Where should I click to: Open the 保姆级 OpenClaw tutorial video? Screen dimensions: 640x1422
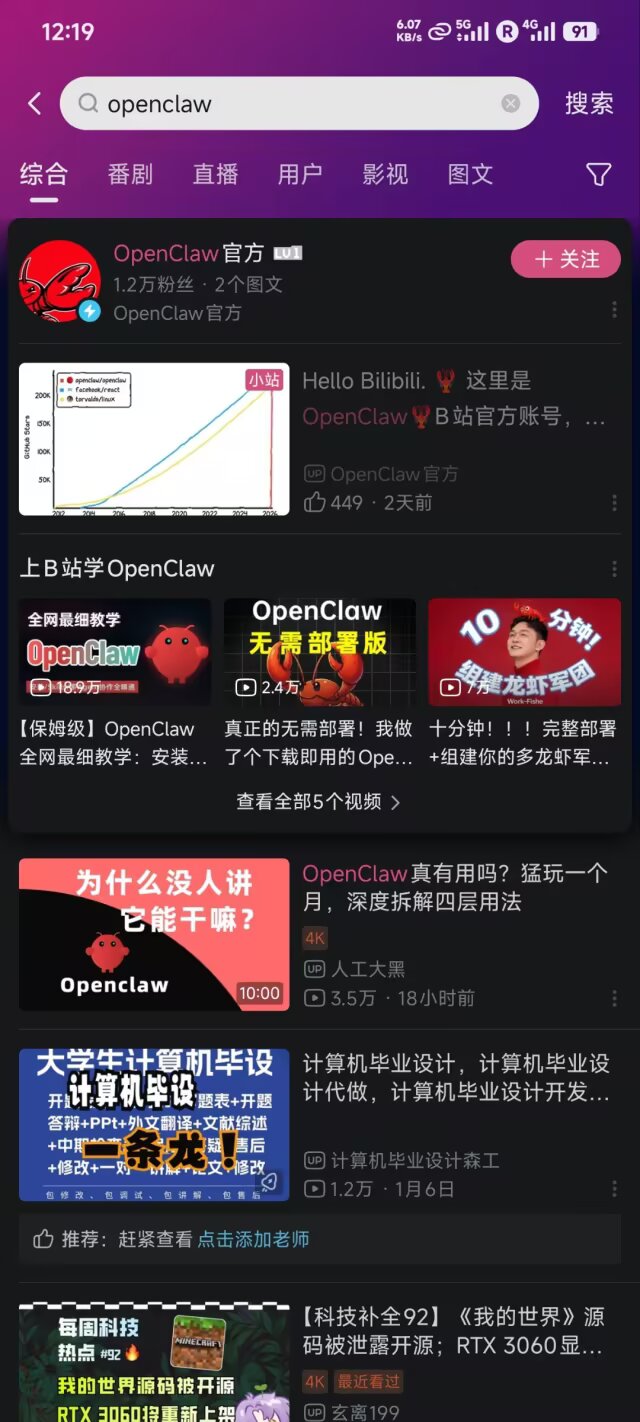click(x=114, y=653)
